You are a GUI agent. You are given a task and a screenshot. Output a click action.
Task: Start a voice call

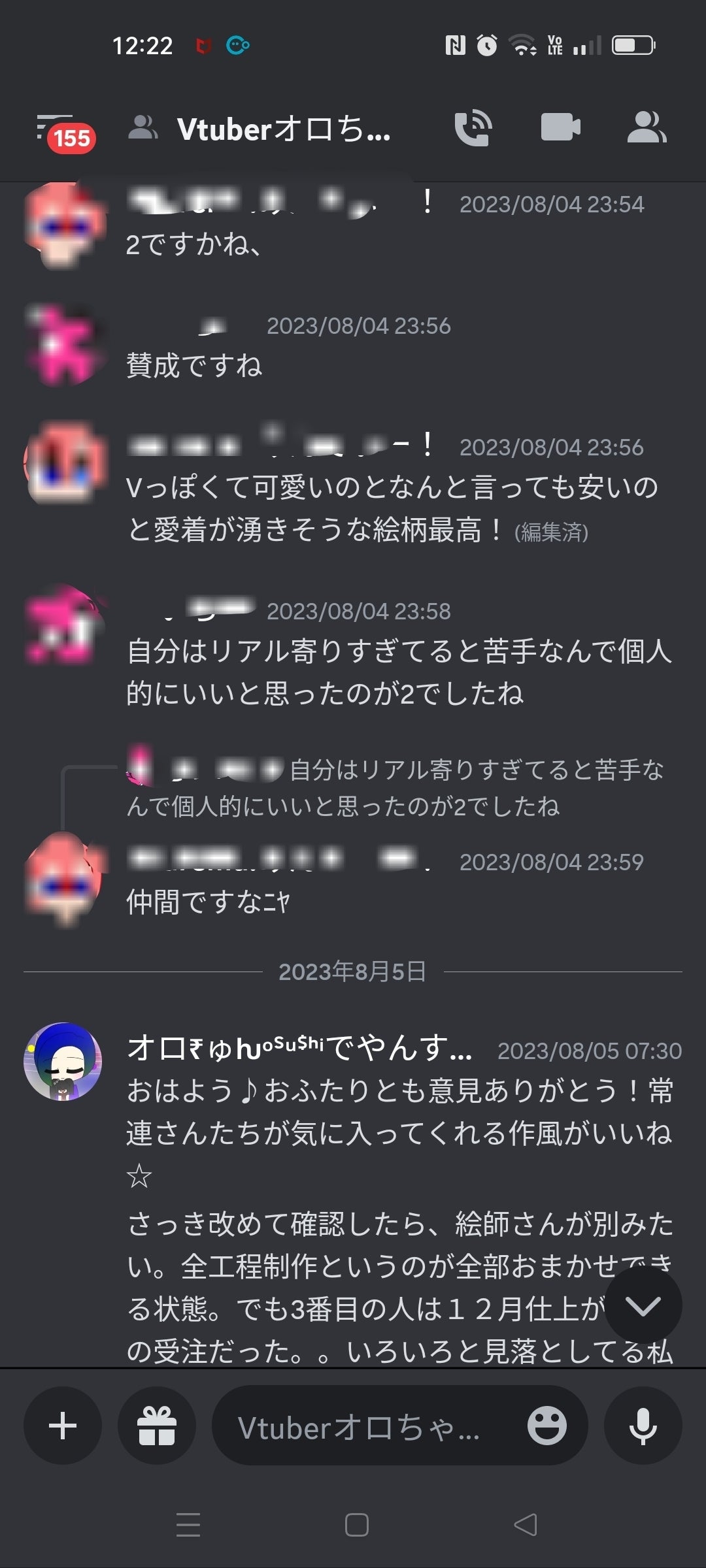coord(473,127)
